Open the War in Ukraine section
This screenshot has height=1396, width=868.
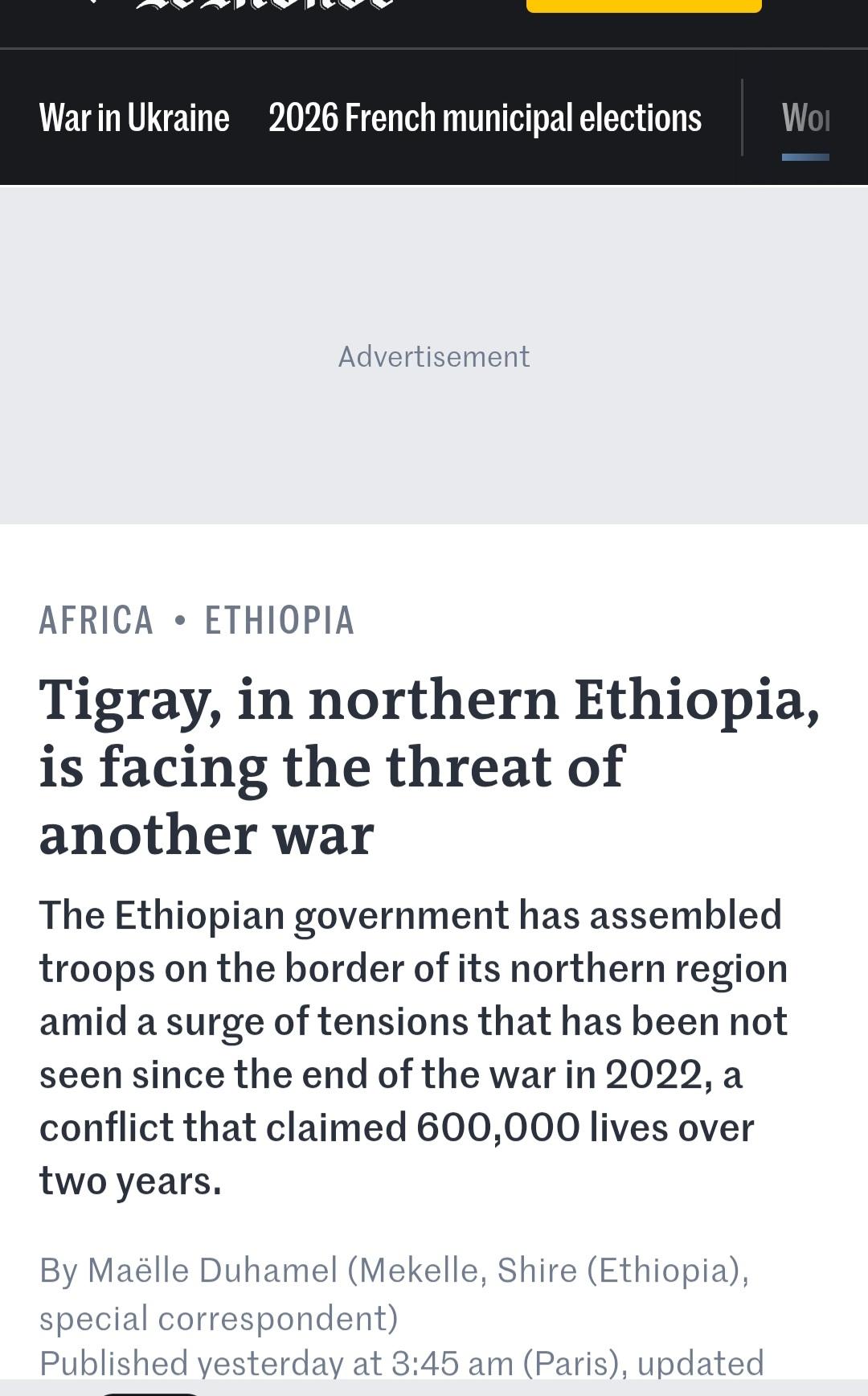134,118
